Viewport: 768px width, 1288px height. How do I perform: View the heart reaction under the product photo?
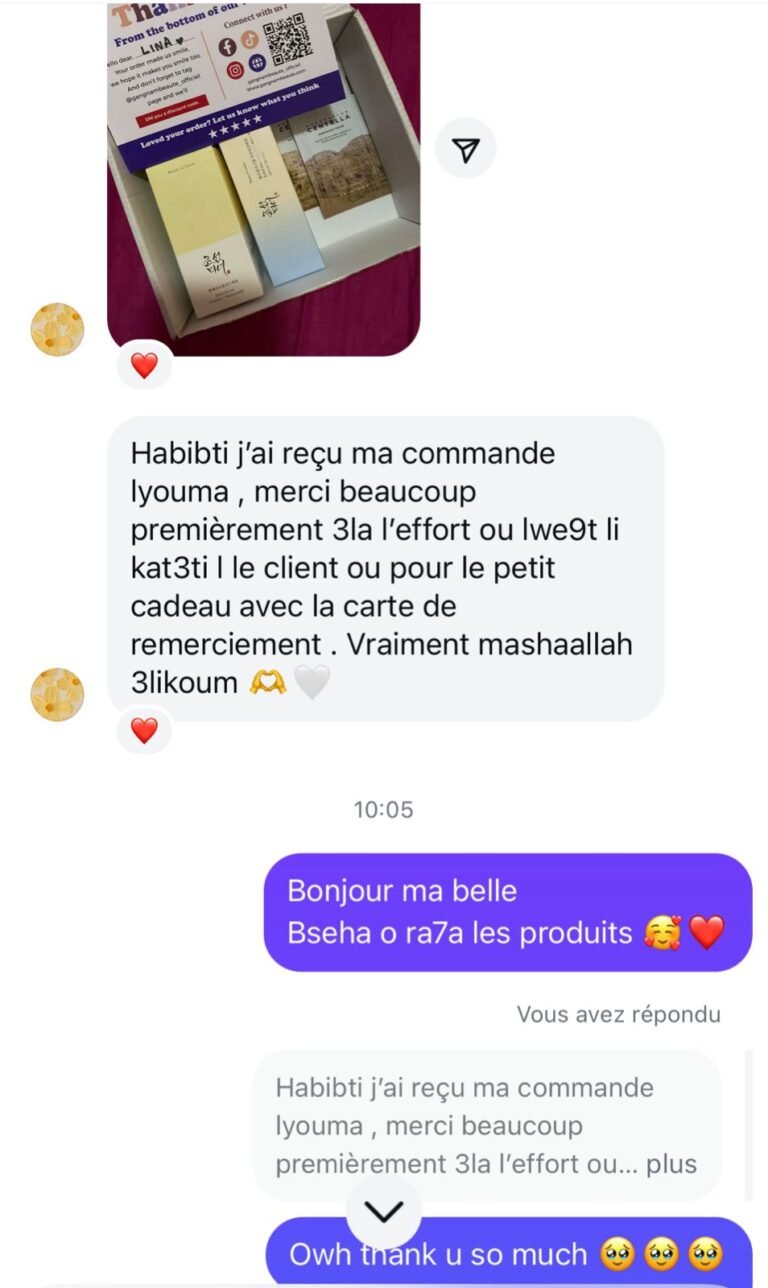[x=145, y=366]
